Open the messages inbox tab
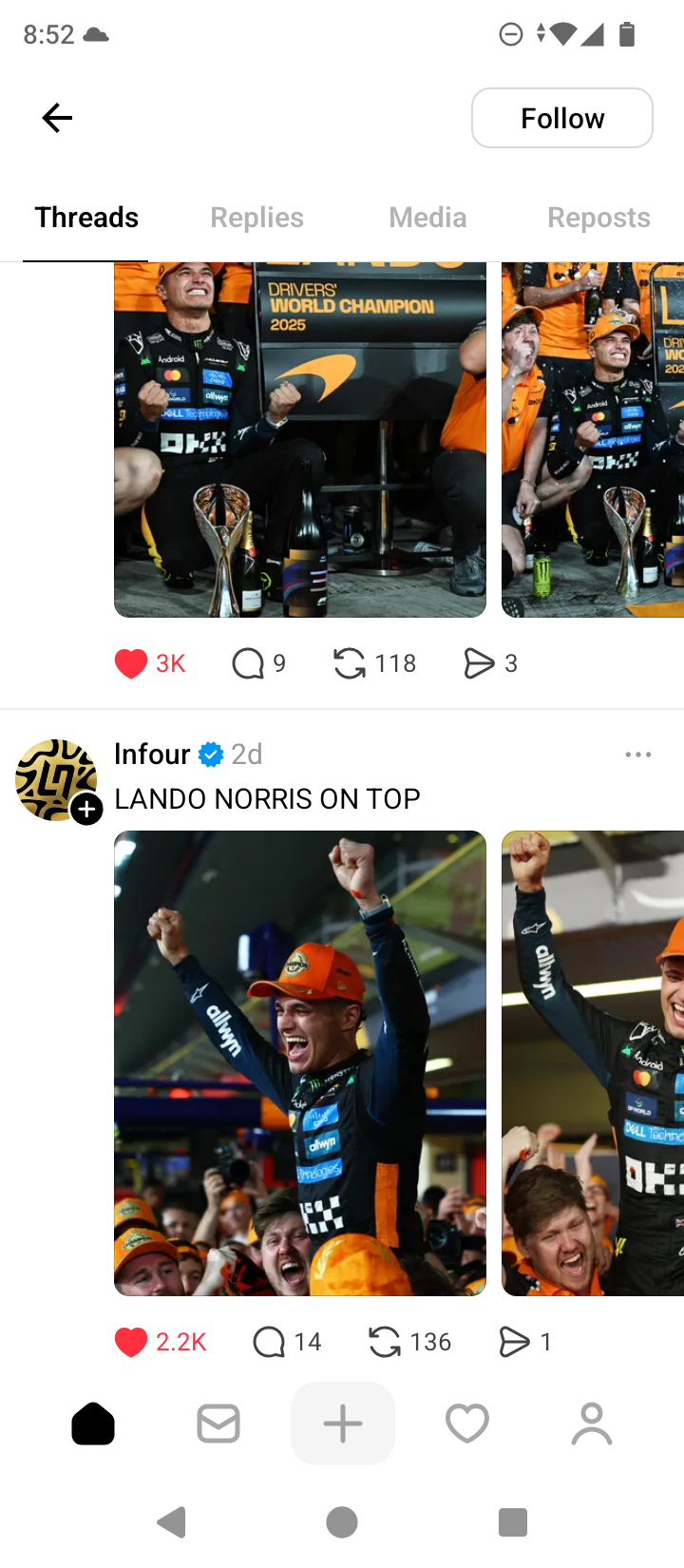This screenshot has height=1568, width=684. pyautogui.click(x=218, y=1424)
